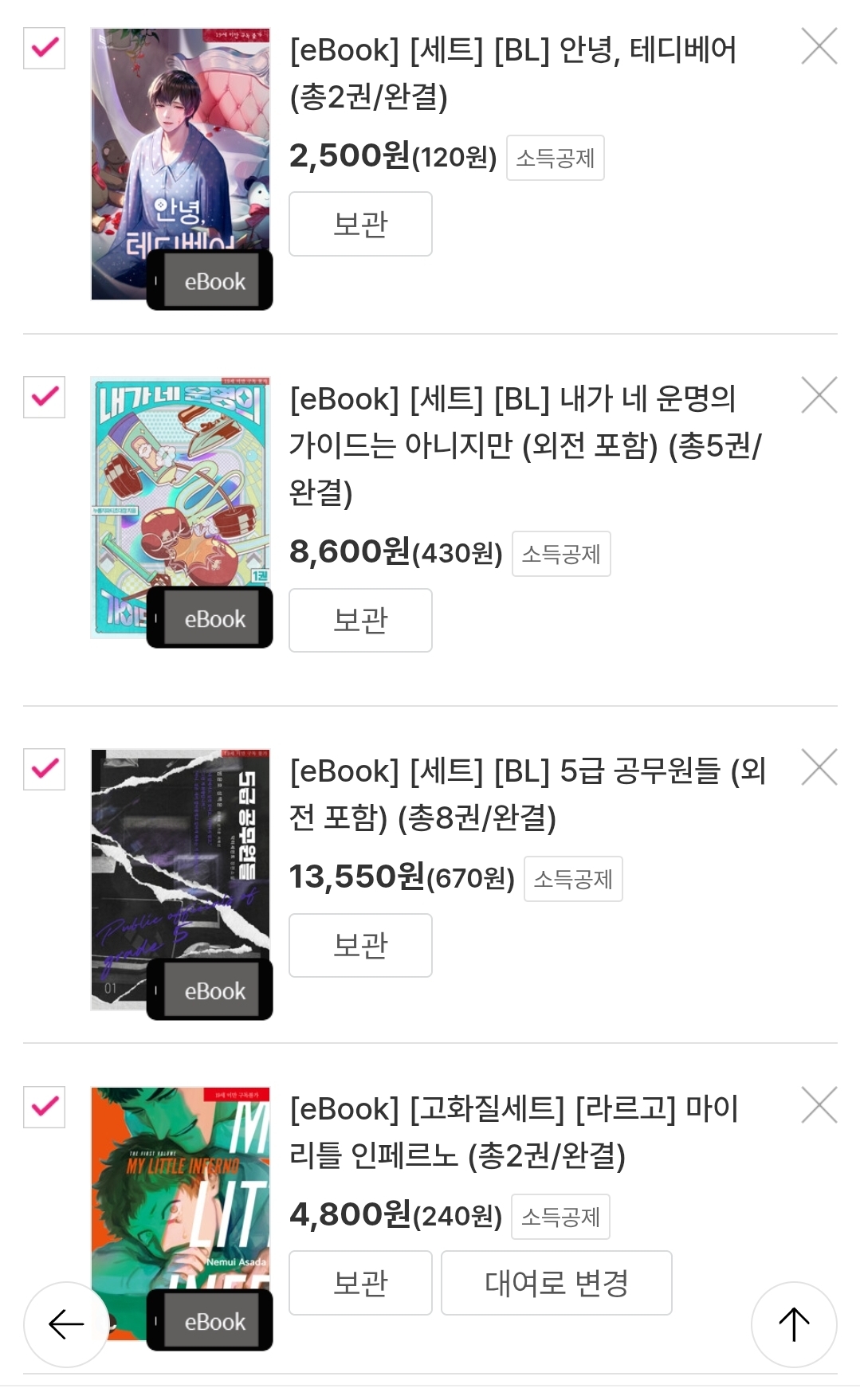Uncheck the 5급 공무원들 item checkbox
Screen dimensions: 860x1400
pos(45,769)
